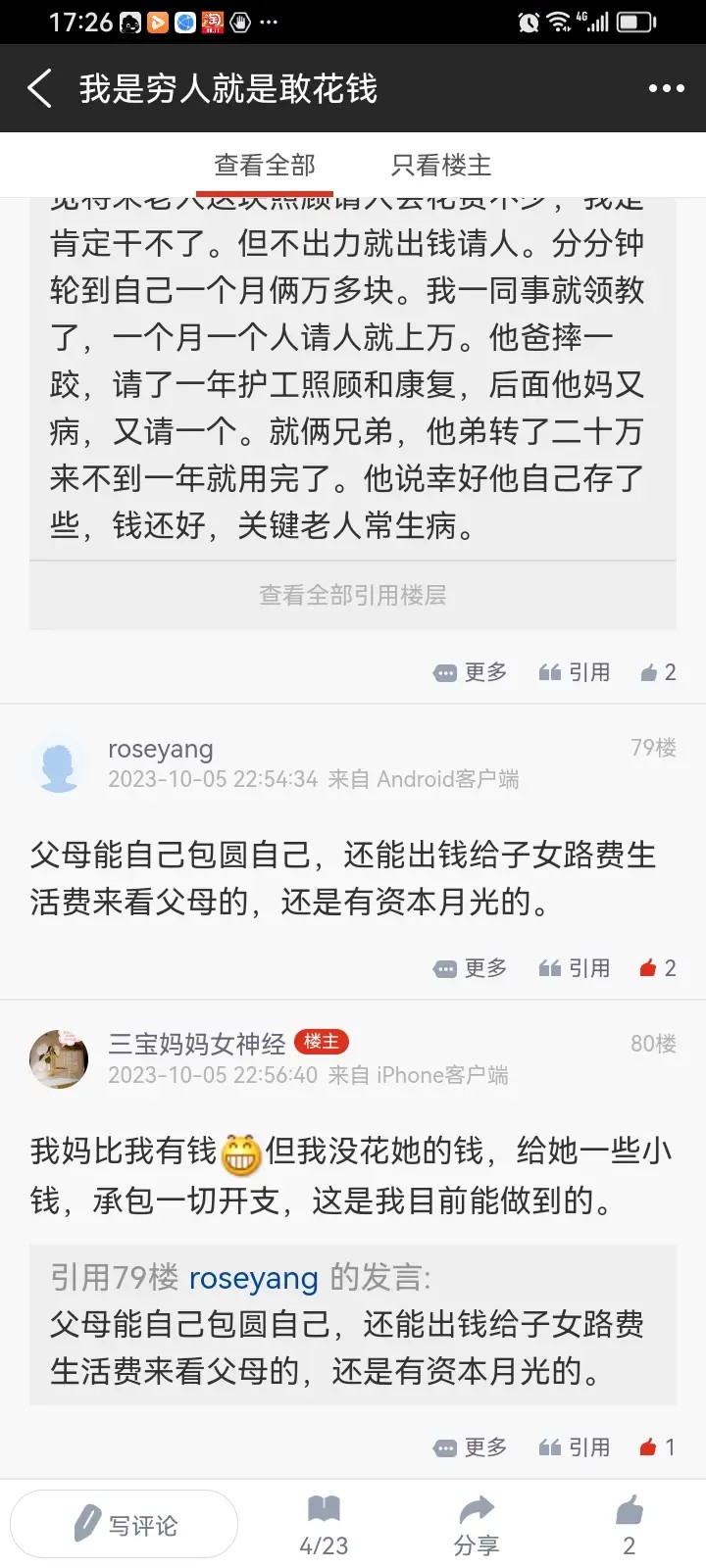
Task: Switch to 查看全部 tab
Action: coord(265,165)
